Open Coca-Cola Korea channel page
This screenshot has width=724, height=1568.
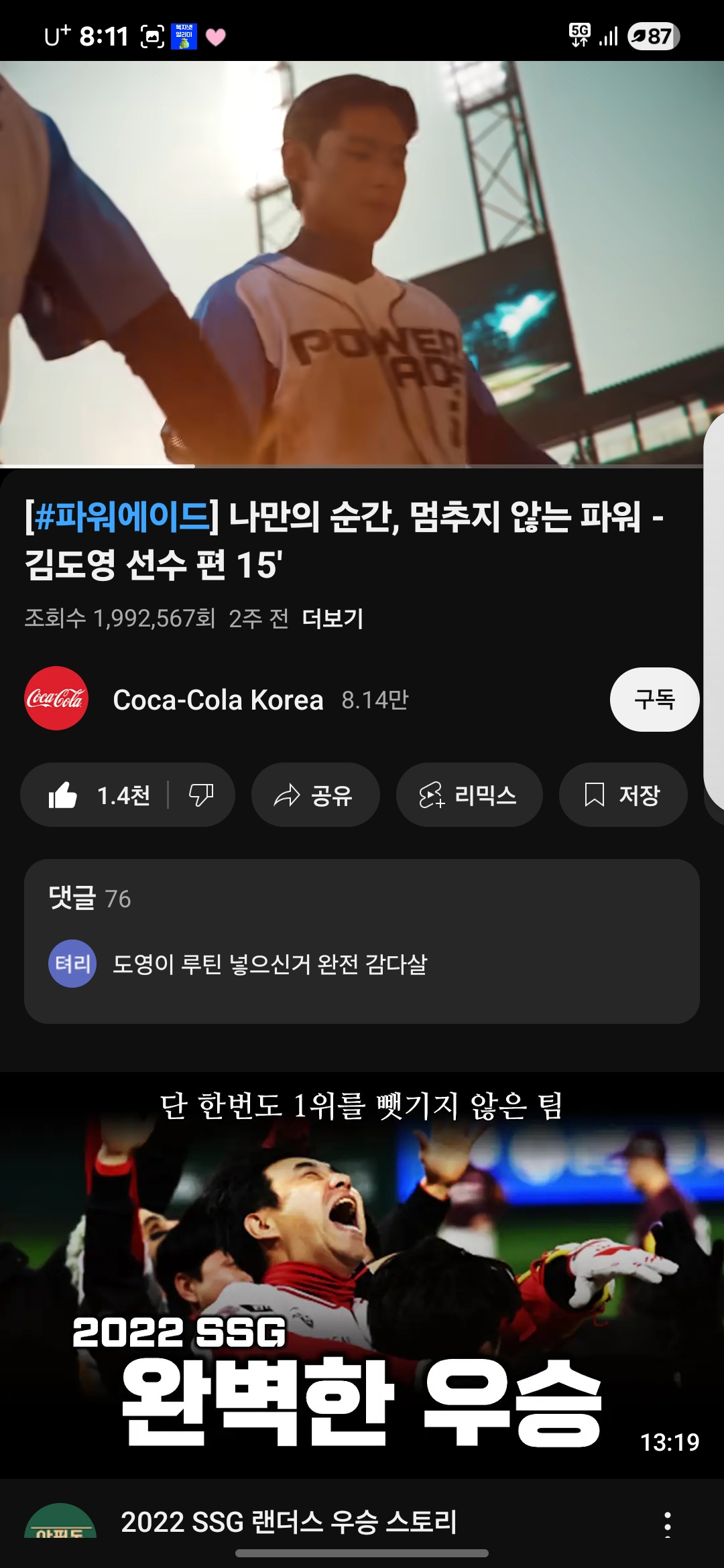218,700
